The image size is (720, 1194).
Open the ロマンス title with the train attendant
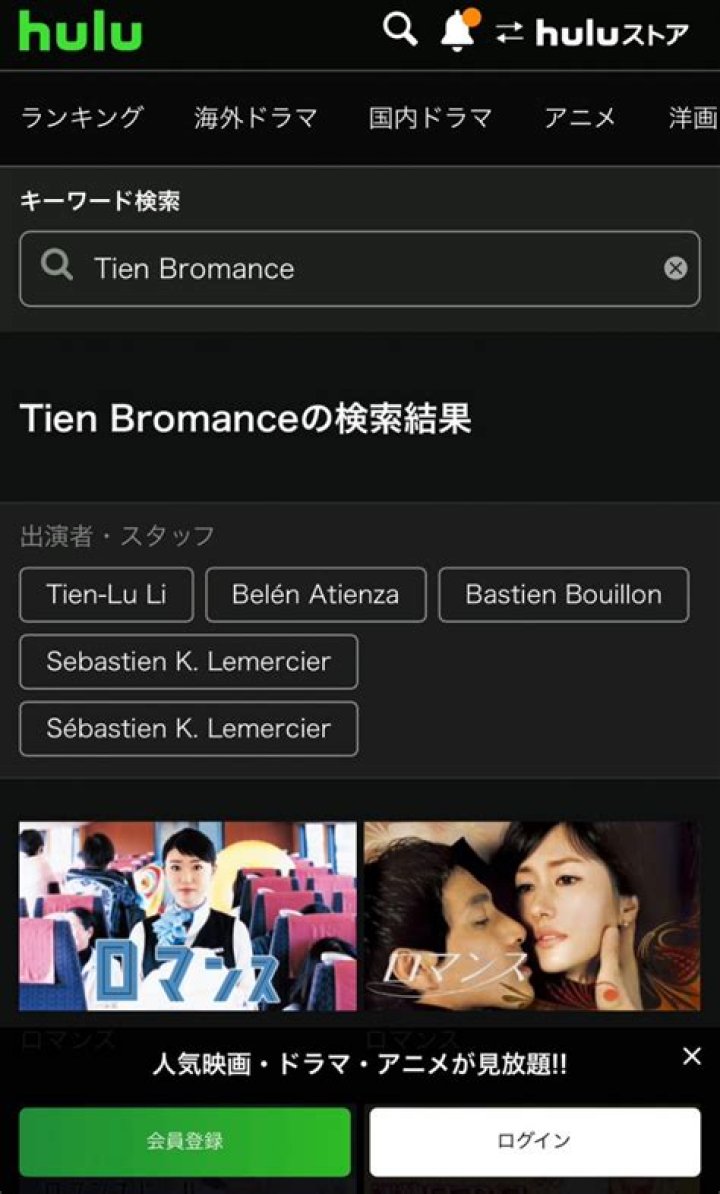188,916
